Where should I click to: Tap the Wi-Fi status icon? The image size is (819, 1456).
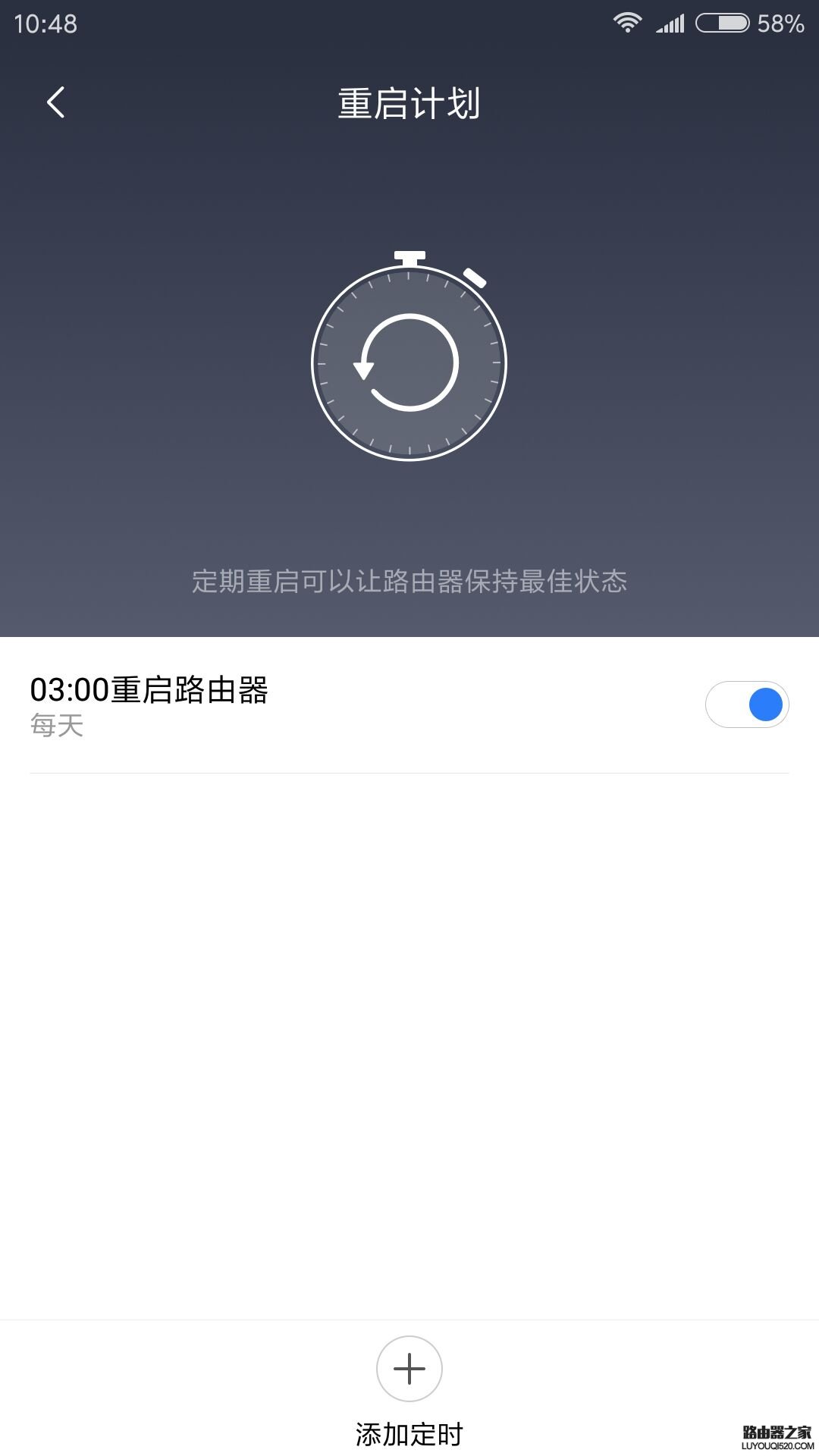pos(629,21)
